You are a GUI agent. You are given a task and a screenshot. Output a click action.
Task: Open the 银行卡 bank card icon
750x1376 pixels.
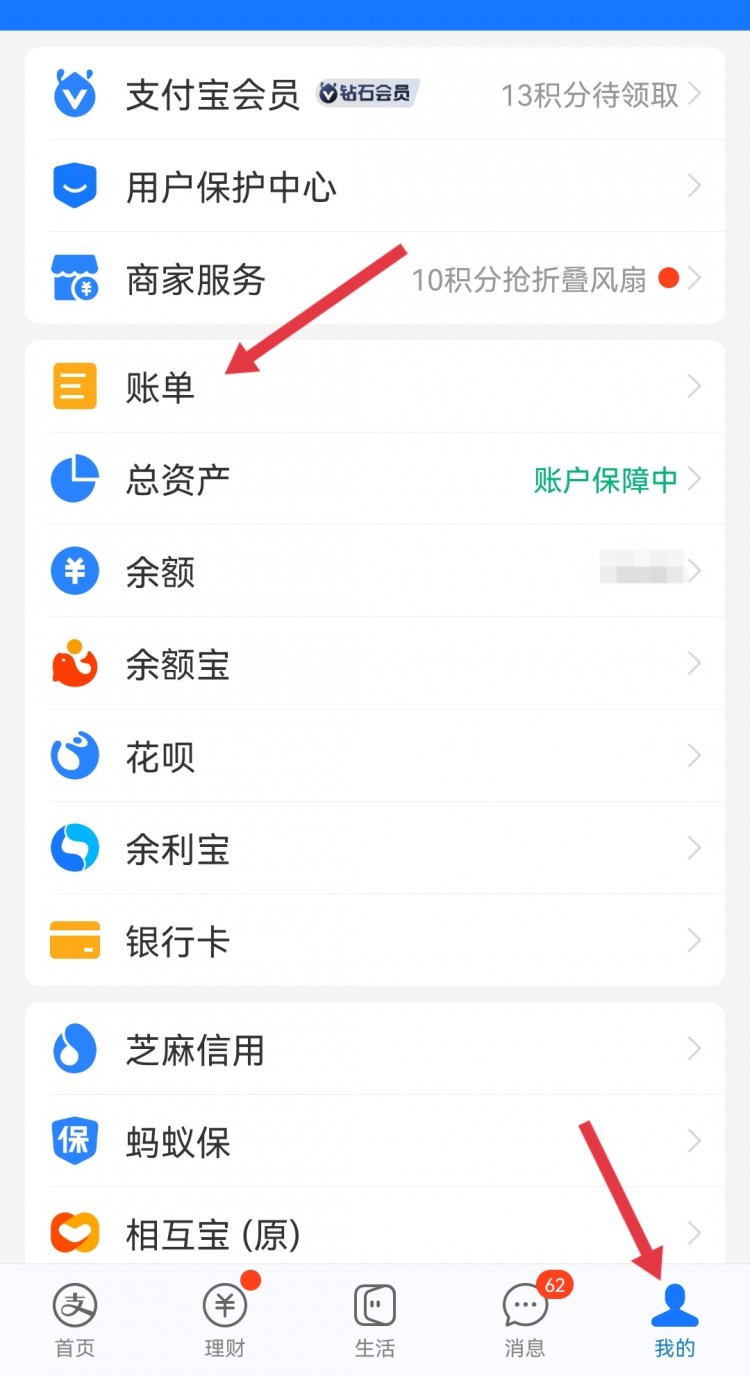pyautogui.click(x=75, y=940)
